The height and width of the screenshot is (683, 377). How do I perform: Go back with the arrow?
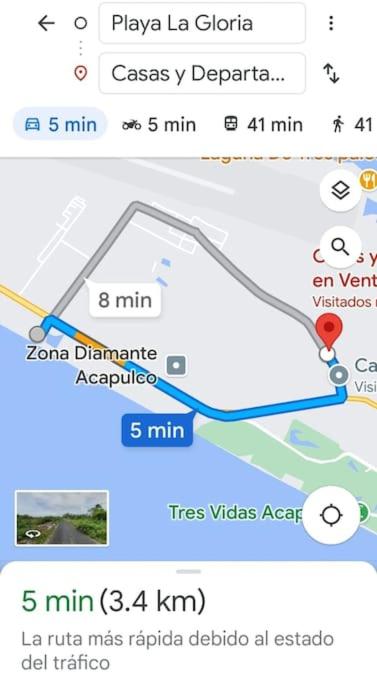(46, 23)
